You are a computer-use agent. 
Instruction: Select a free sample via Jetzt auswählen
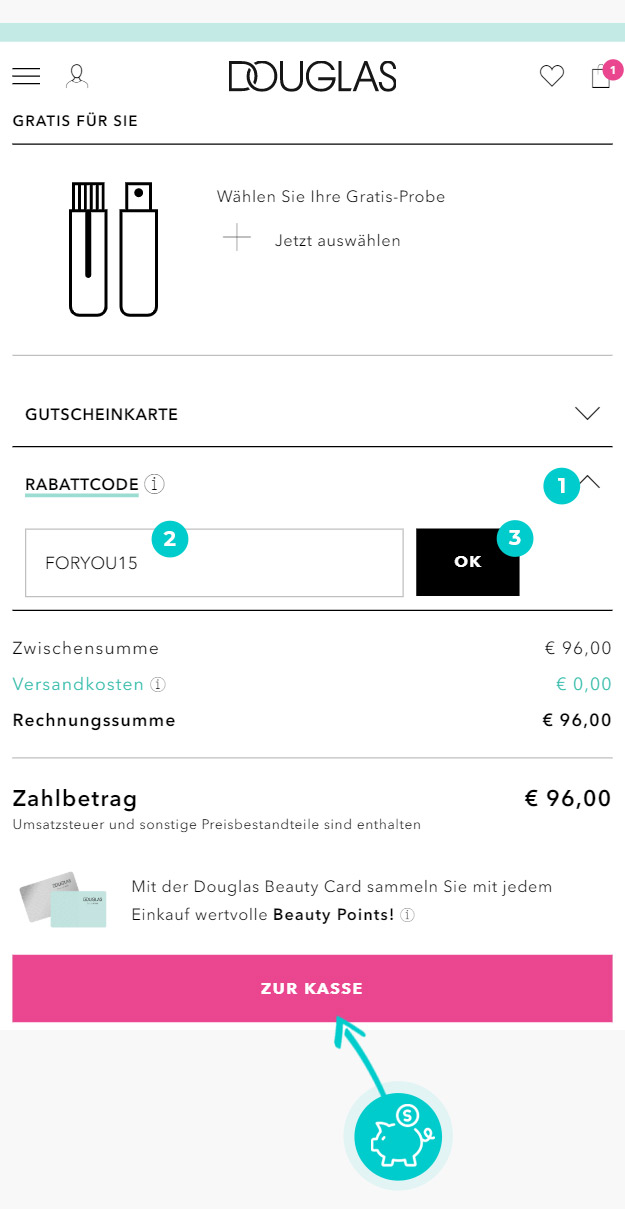click(x=311, y=240)
